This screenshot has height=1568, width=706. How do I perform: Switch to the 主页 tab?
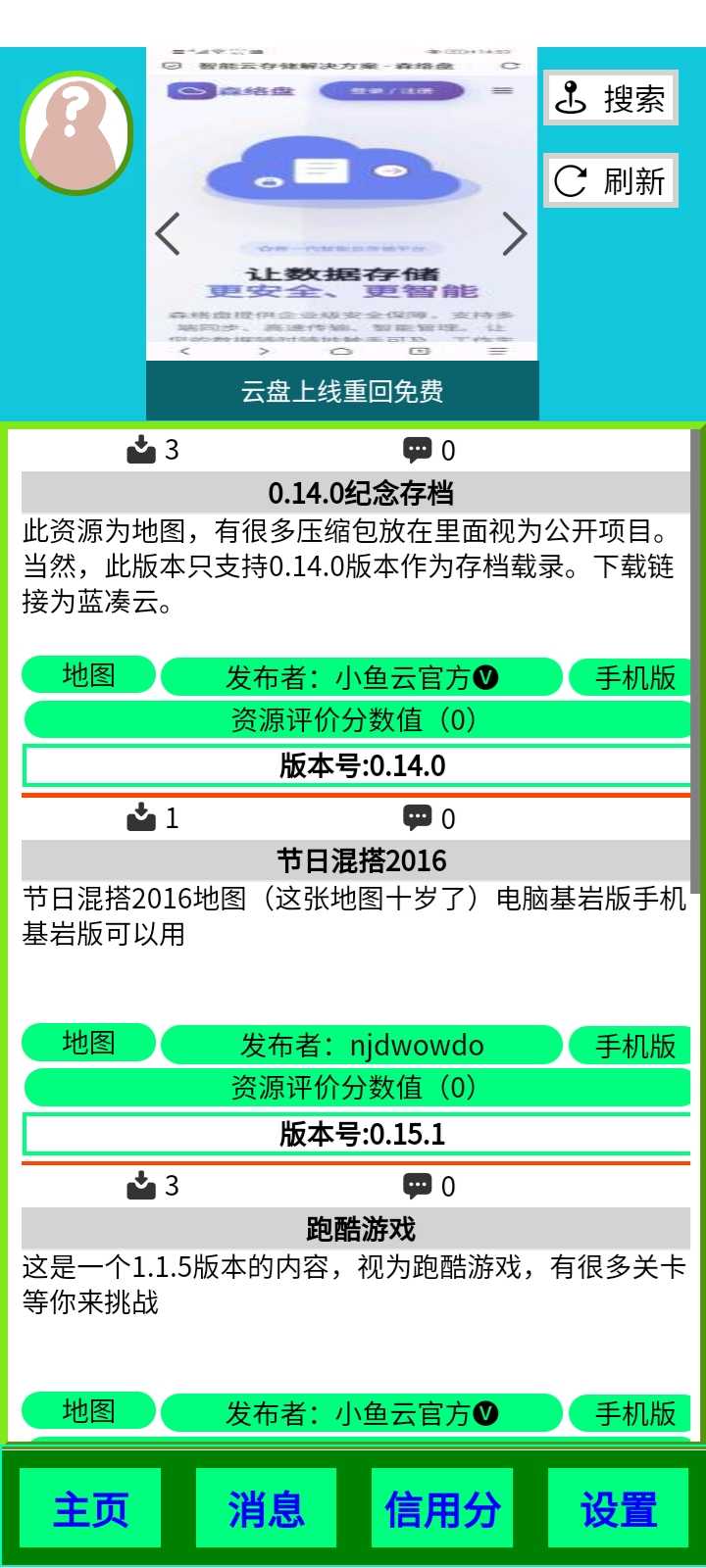(x=90, y=1509)
